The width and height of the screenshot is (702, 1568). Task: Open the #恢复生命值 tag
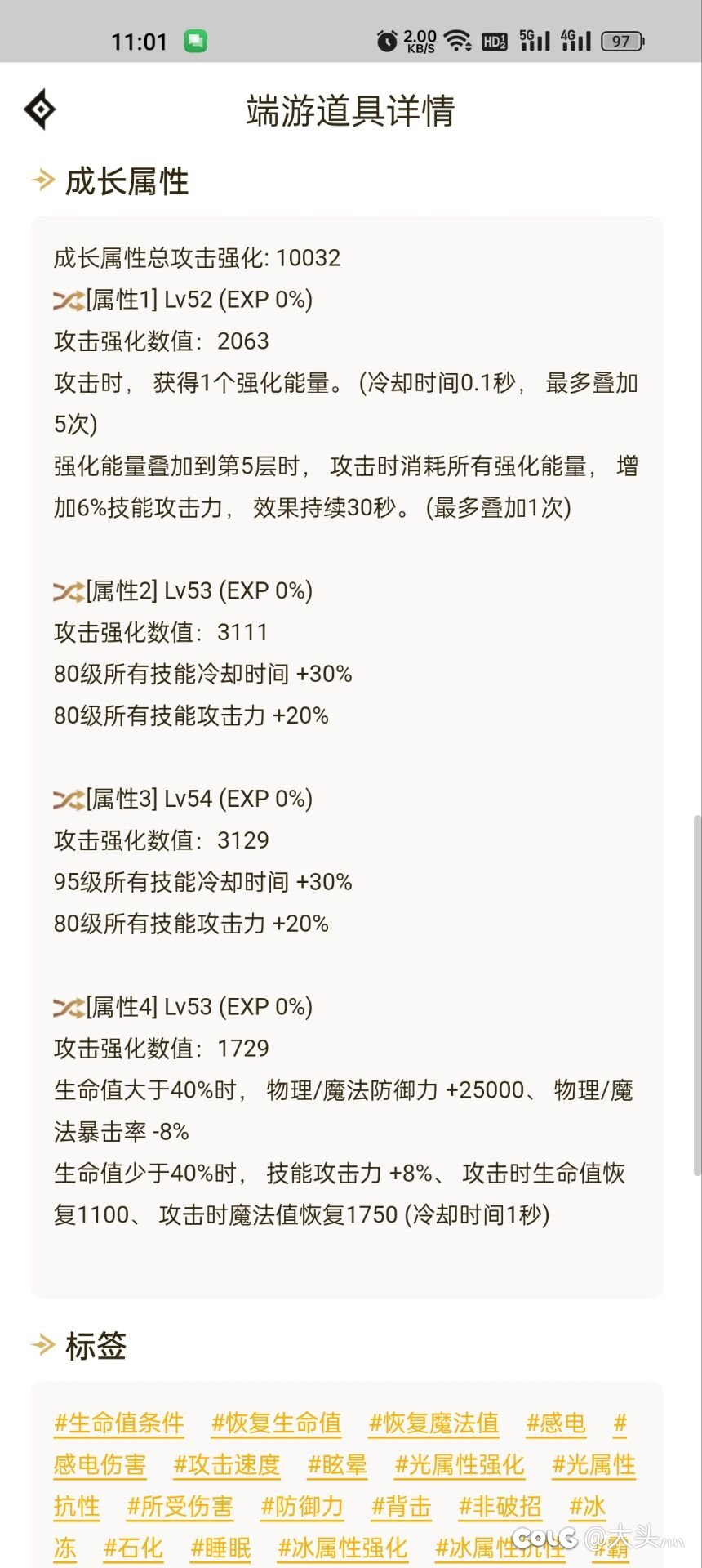click(277, 1423)
